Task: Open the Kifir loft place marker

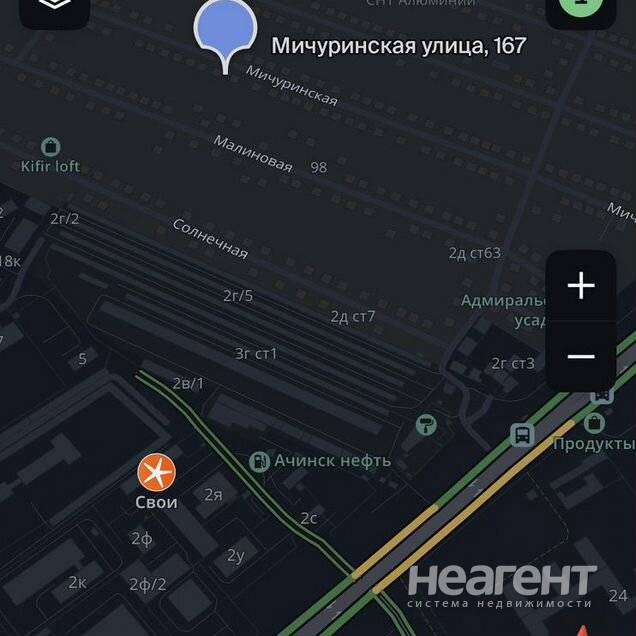Action: [51, 148]
